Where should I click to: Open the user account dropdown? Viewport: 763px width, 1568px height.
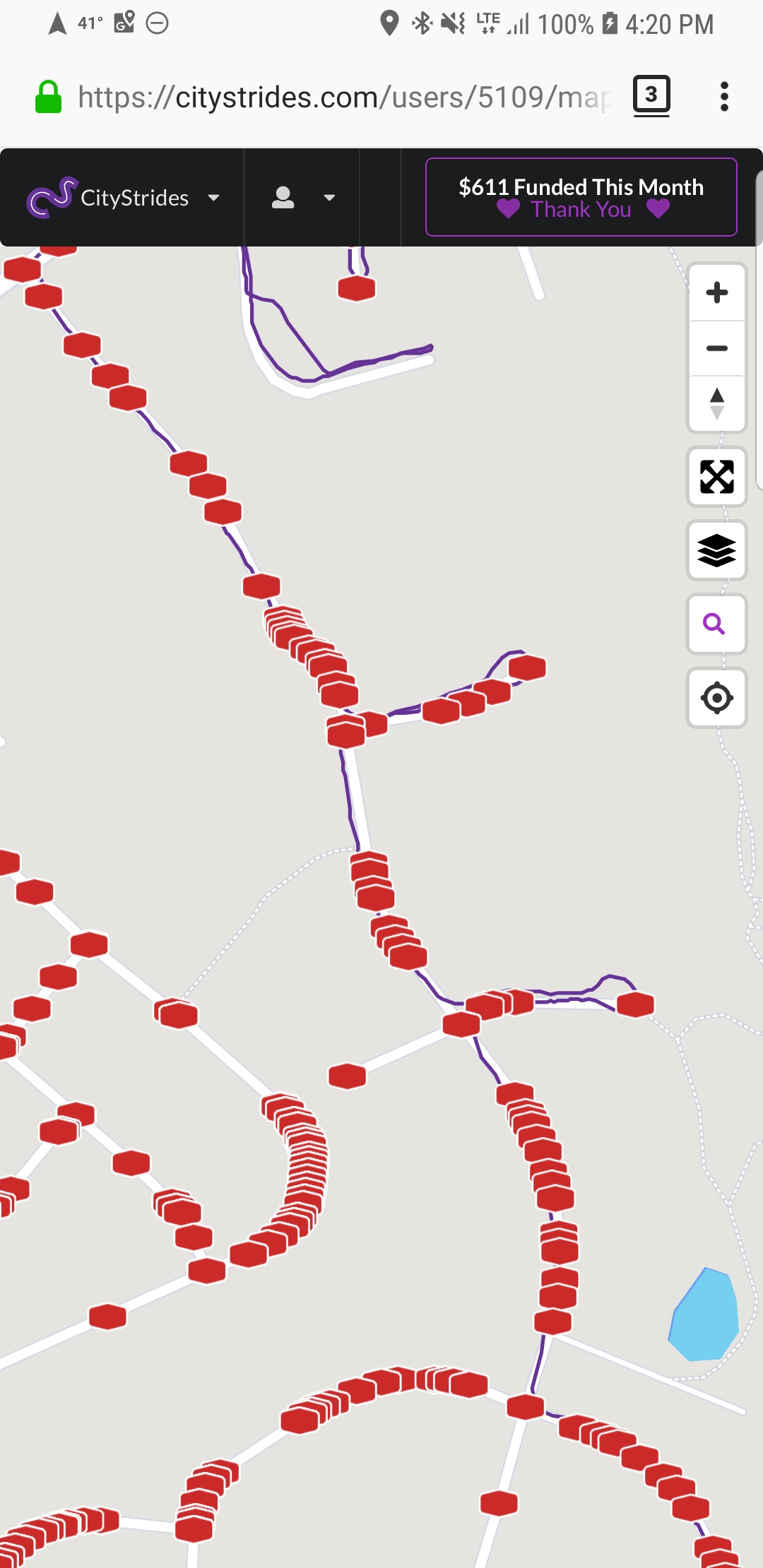tap(302, 198)
